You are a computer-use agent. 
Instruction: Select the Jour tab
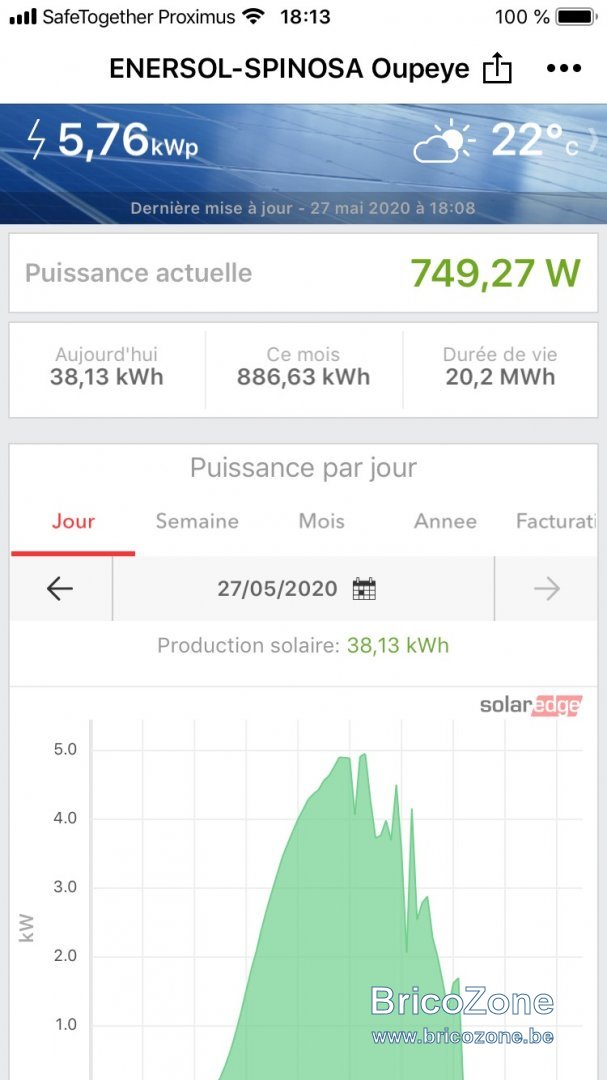pos(73,521)
